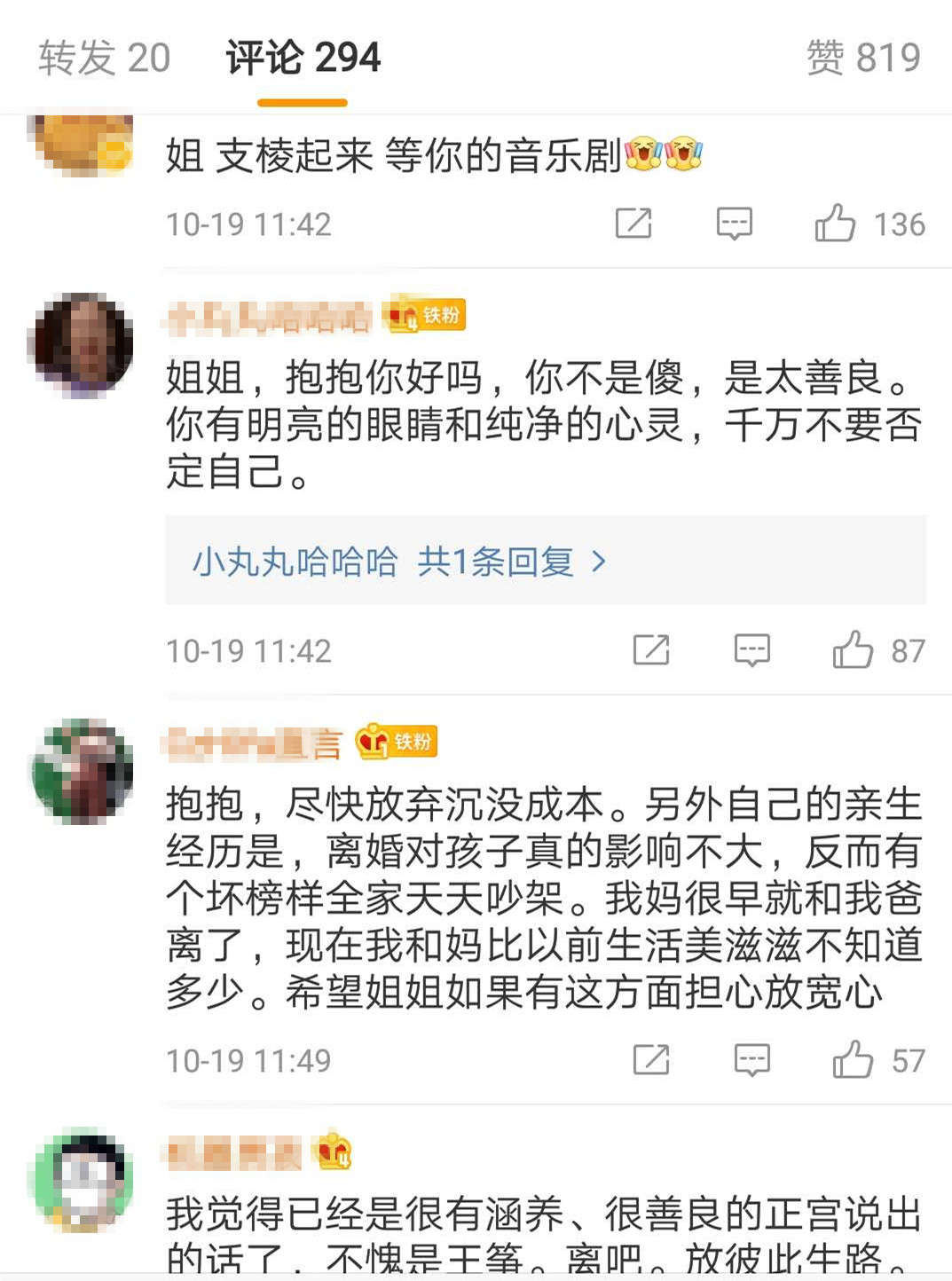
Task: Like the comment with 57 likes
Action: pos(853,1060)
